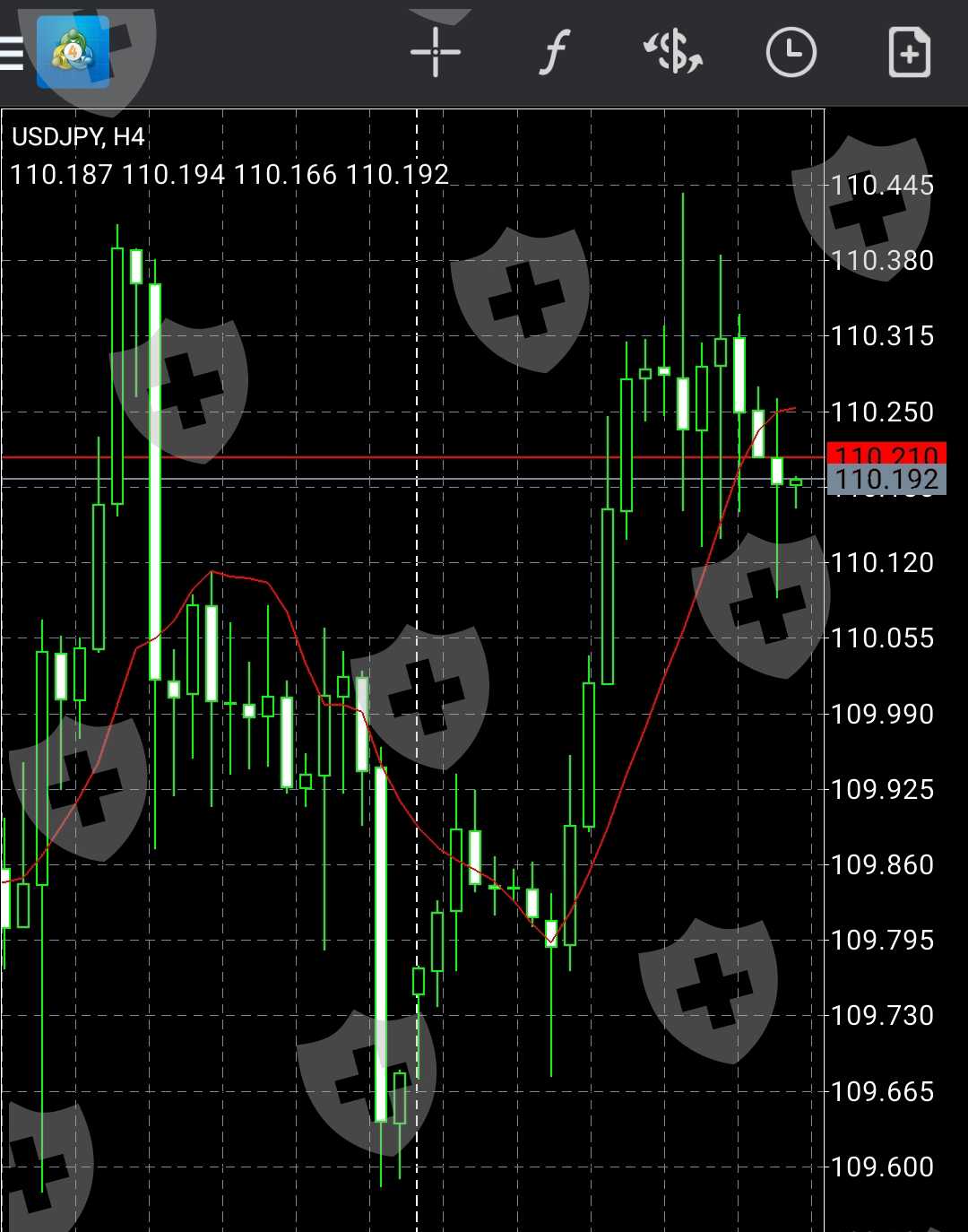Viewport: 968px width, 1232px height.
Task: Open the hamburger drawer menu
Action: (11, 53)
